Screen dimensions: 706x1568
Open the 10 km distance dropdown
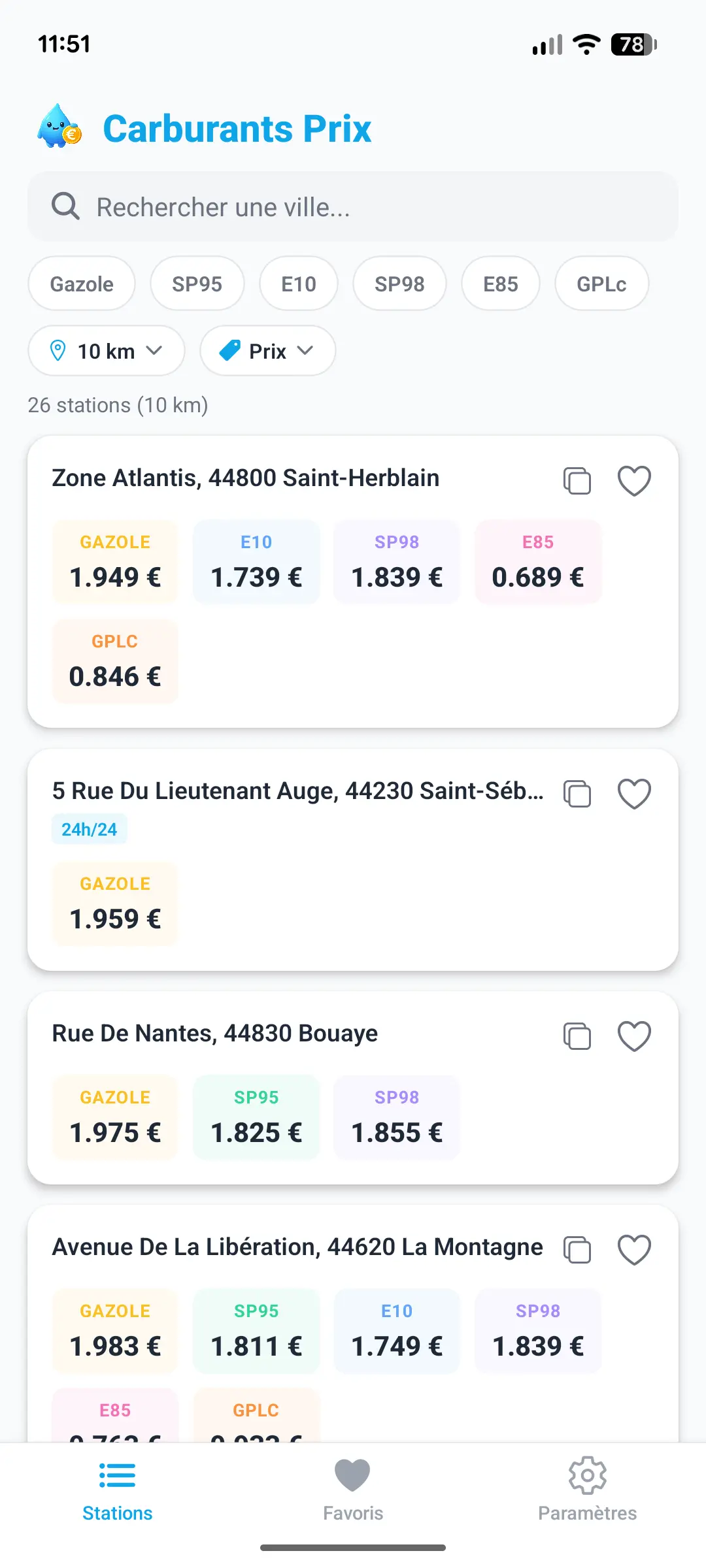pyautogui.click(x=106, y=351)
